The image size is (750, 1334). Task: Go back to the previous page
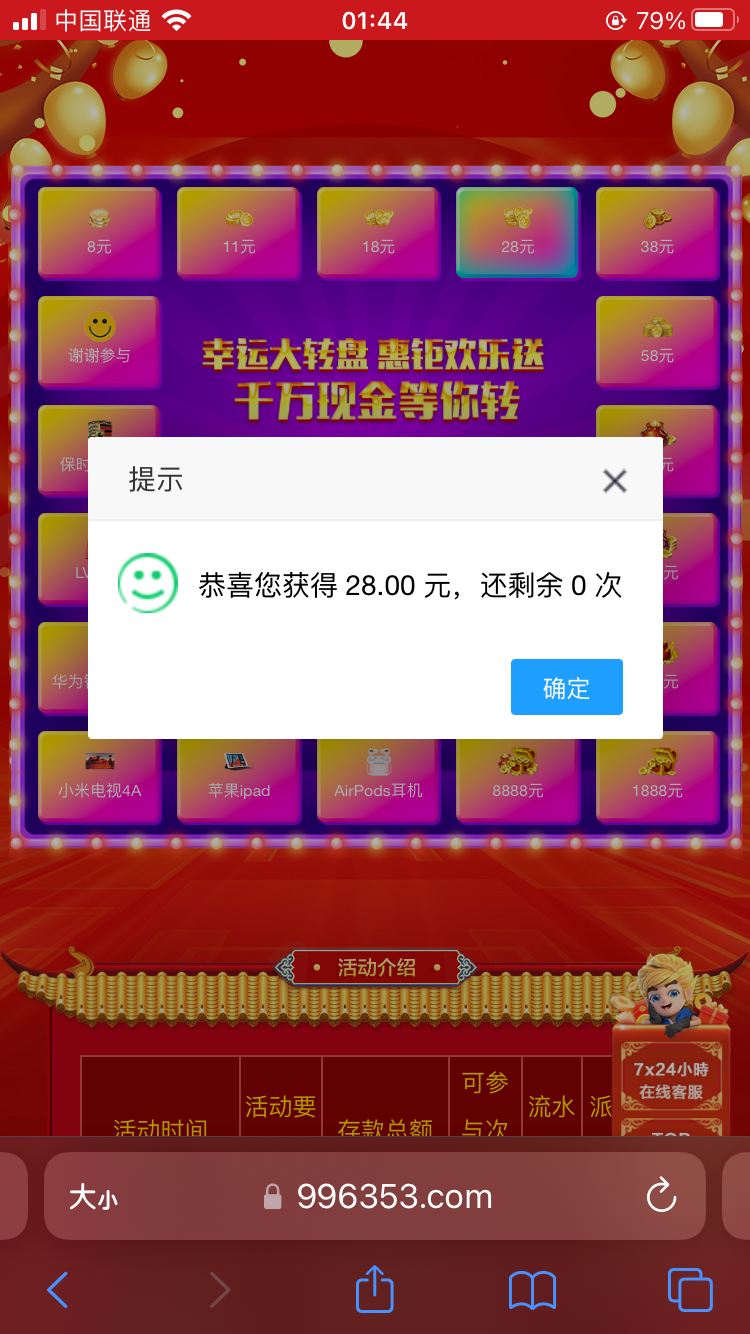click(58, 1290)
